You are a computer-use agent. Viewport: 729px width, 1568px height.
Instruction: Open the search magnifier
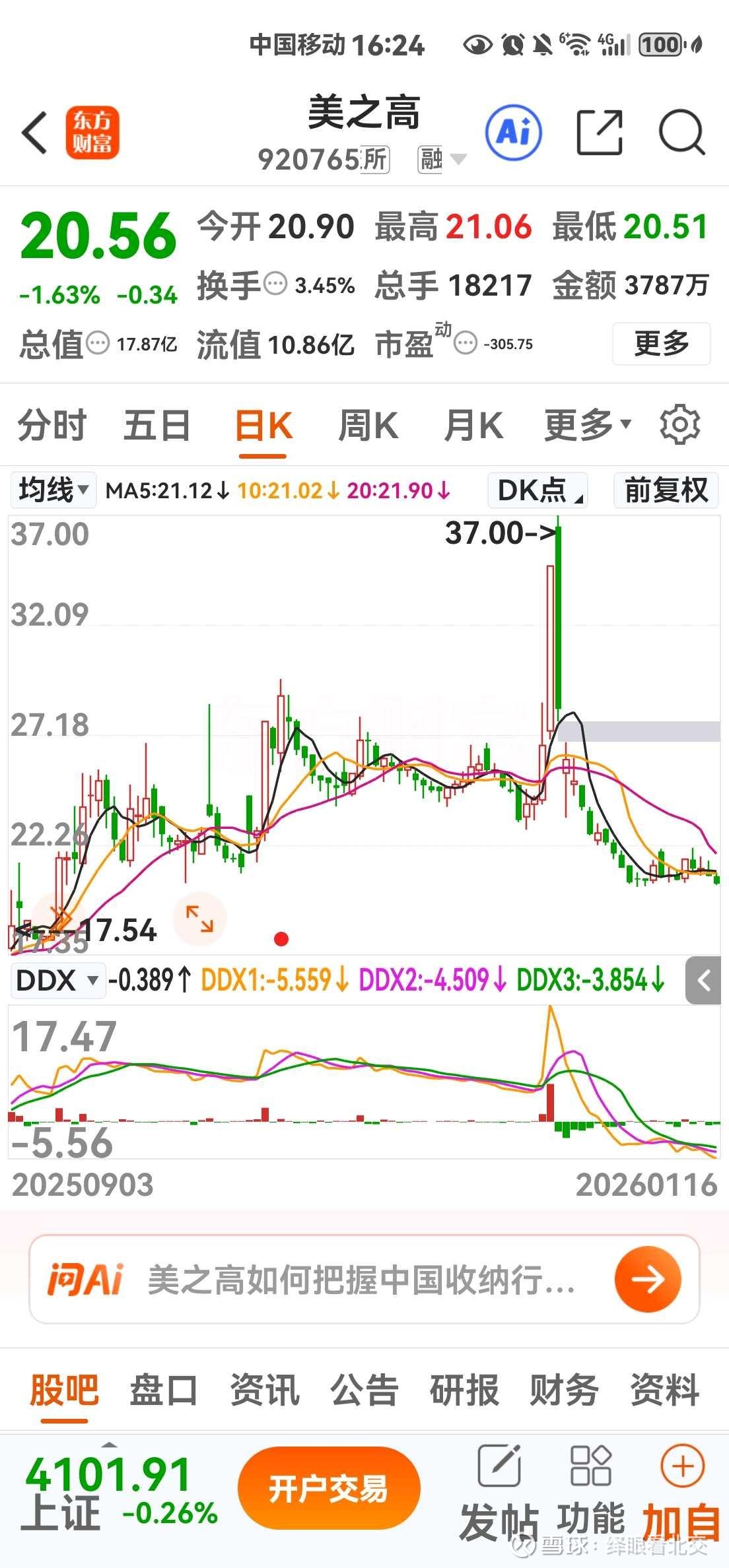[x=683, y=133]
